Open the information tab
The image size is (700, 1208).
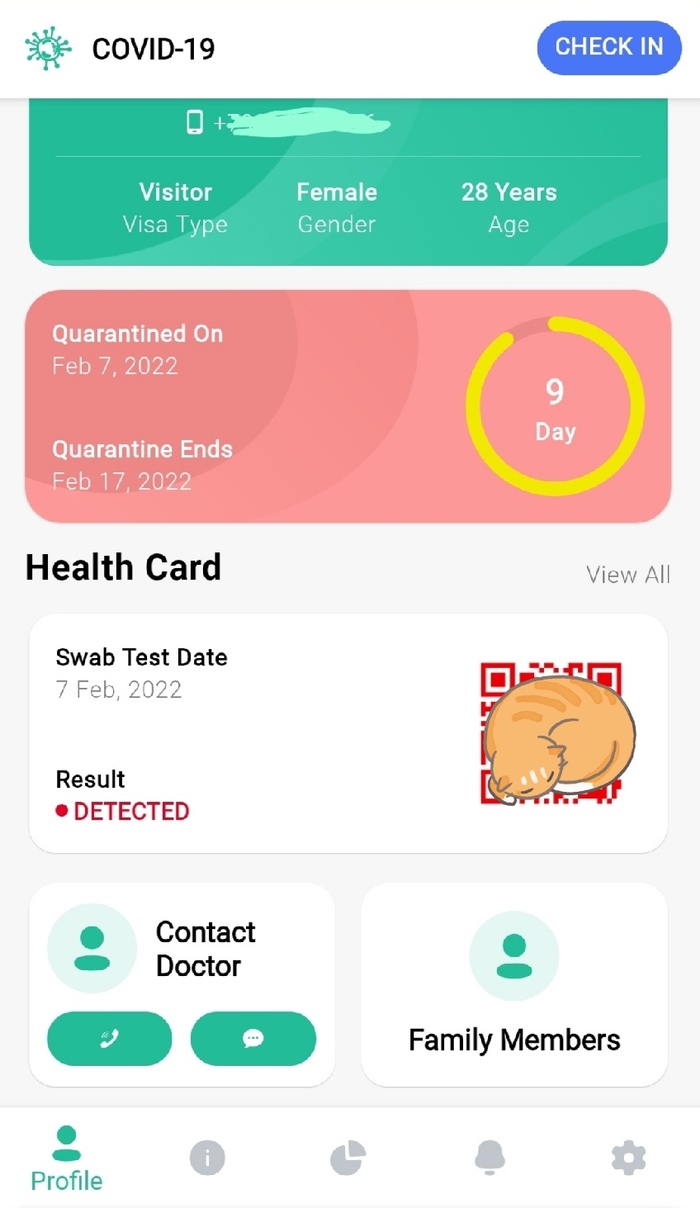207,1158
